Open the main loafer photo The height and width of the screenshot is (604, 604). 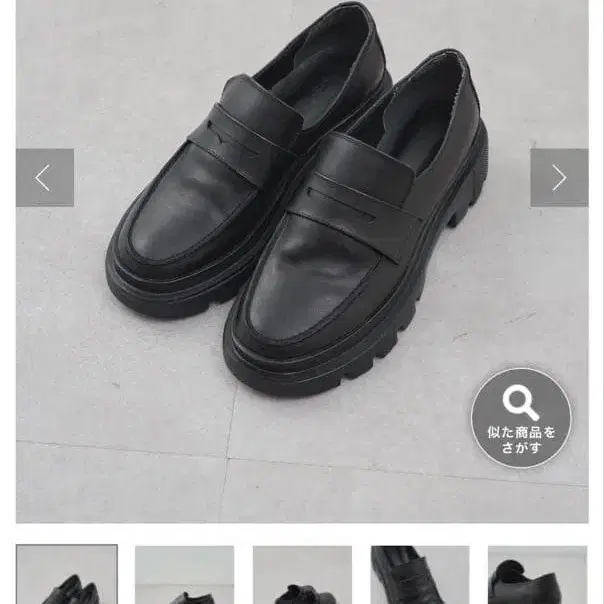(302, 261)
